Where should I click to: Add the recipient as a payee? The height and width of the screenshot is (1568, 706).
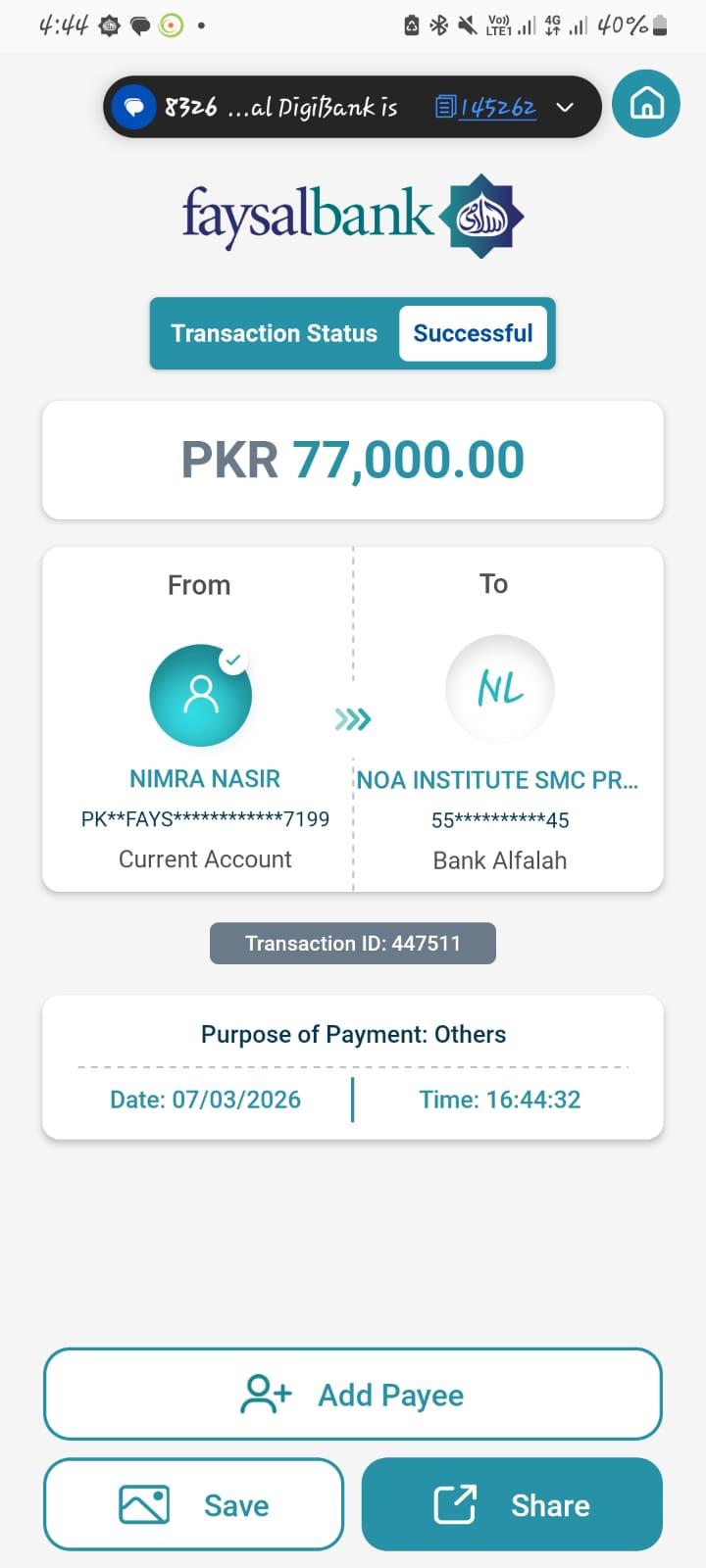coord(353,1395)
